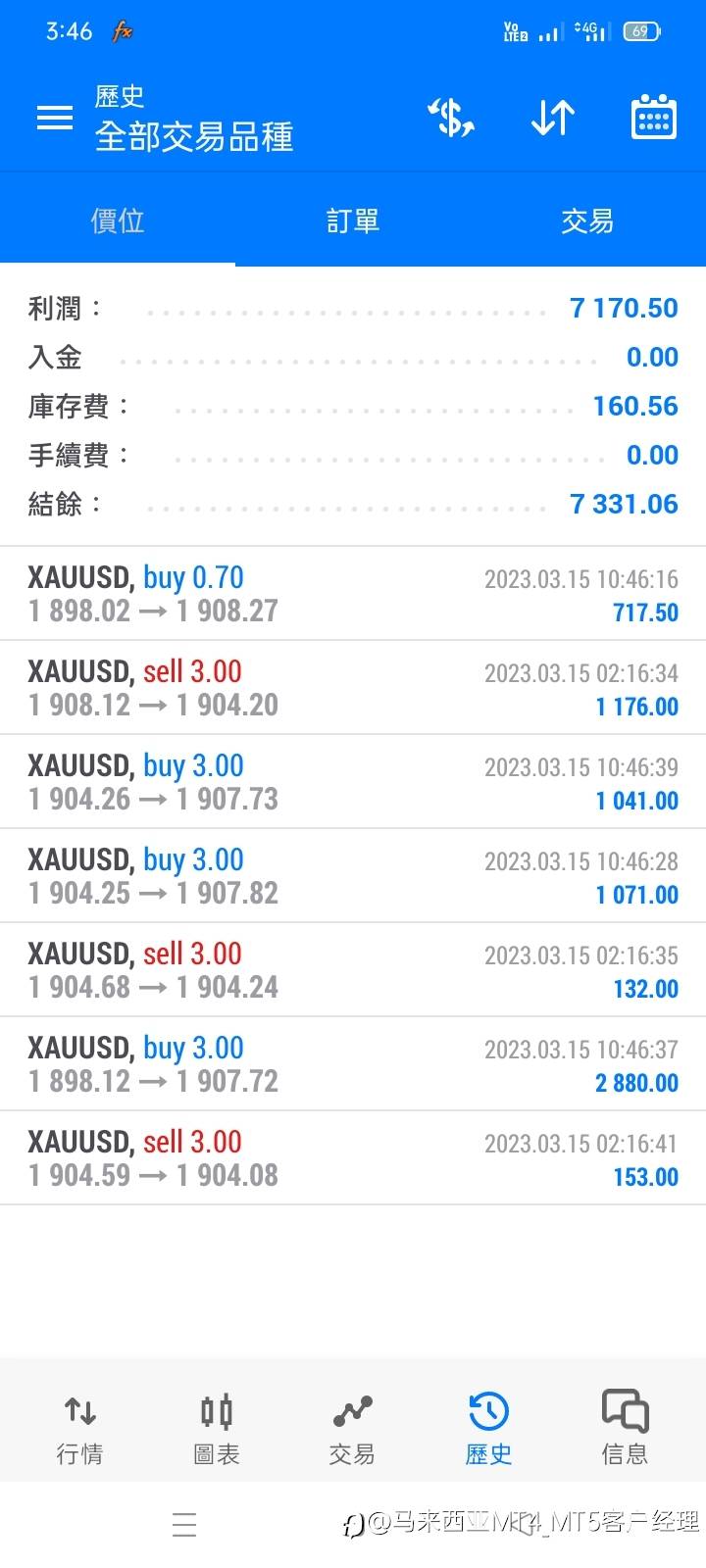Viewport: 706px width, 1568px height.
Task: Open the hamburger drawer menu
Action: pos(54,119)
